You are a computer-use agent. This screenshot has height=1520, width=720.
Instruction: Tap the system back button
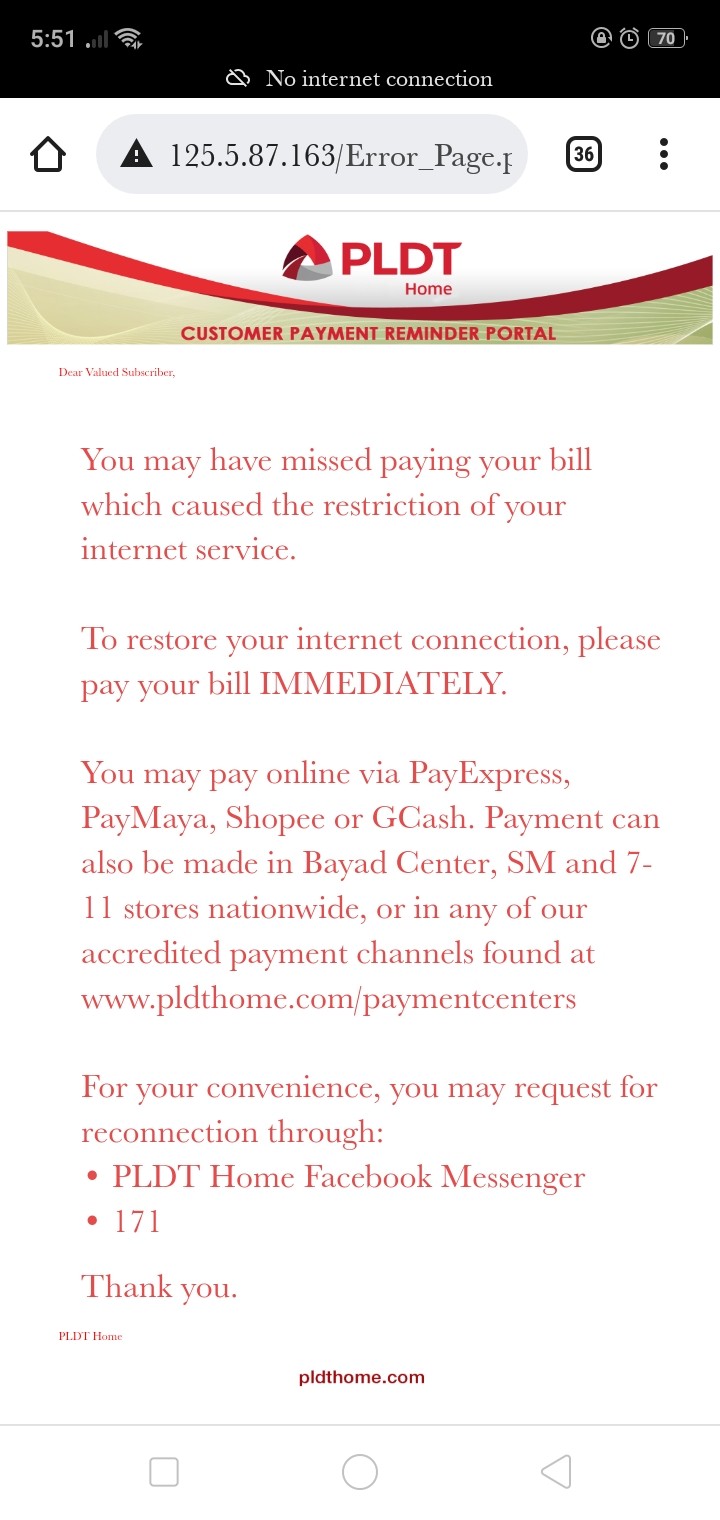tap(556, 1471)
